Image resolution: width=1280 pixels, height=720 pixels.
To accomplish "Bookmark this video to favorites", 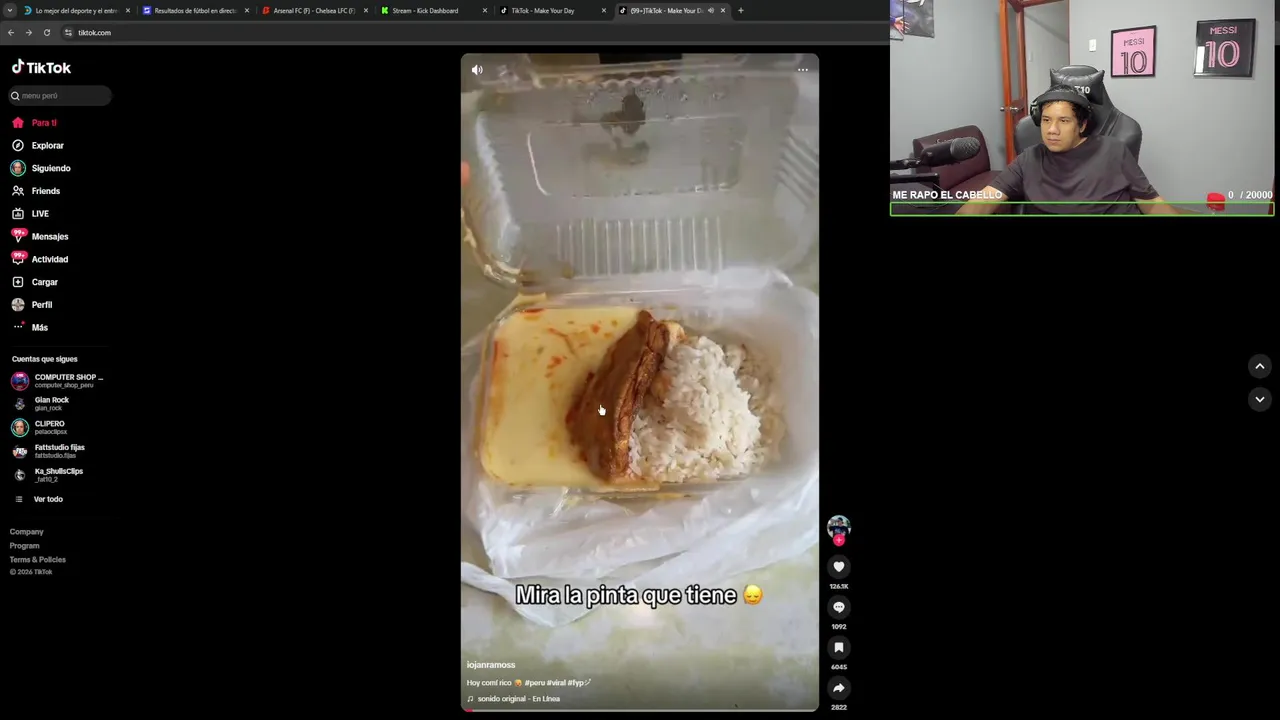I will (x=839, y=648).
